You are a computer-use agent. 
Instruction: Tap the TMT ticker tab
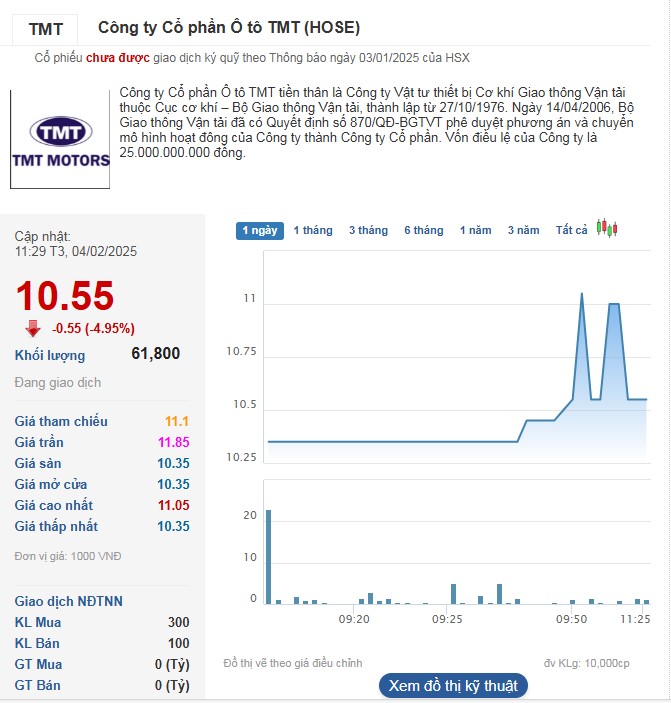coord(44,28)
